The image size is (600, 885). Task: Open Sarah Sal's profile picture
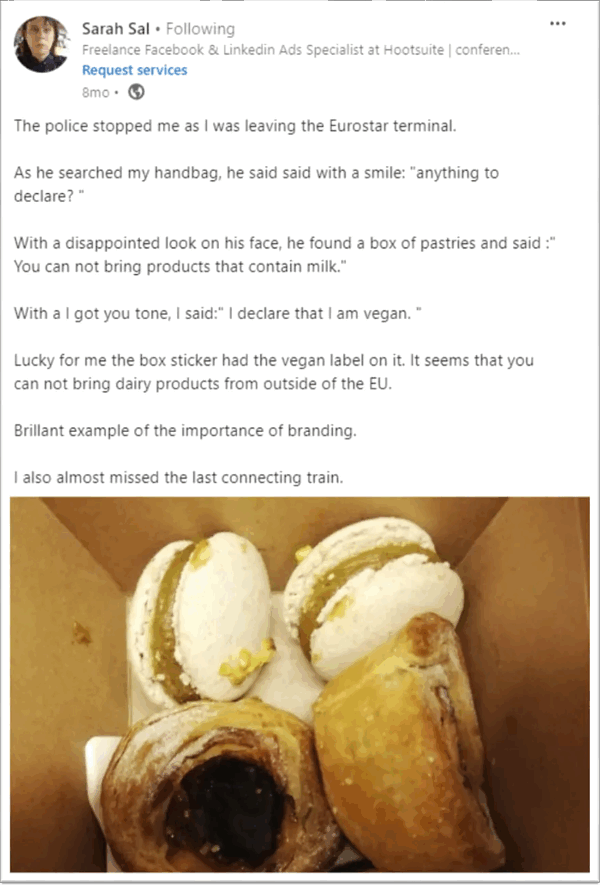pos(41,45)
